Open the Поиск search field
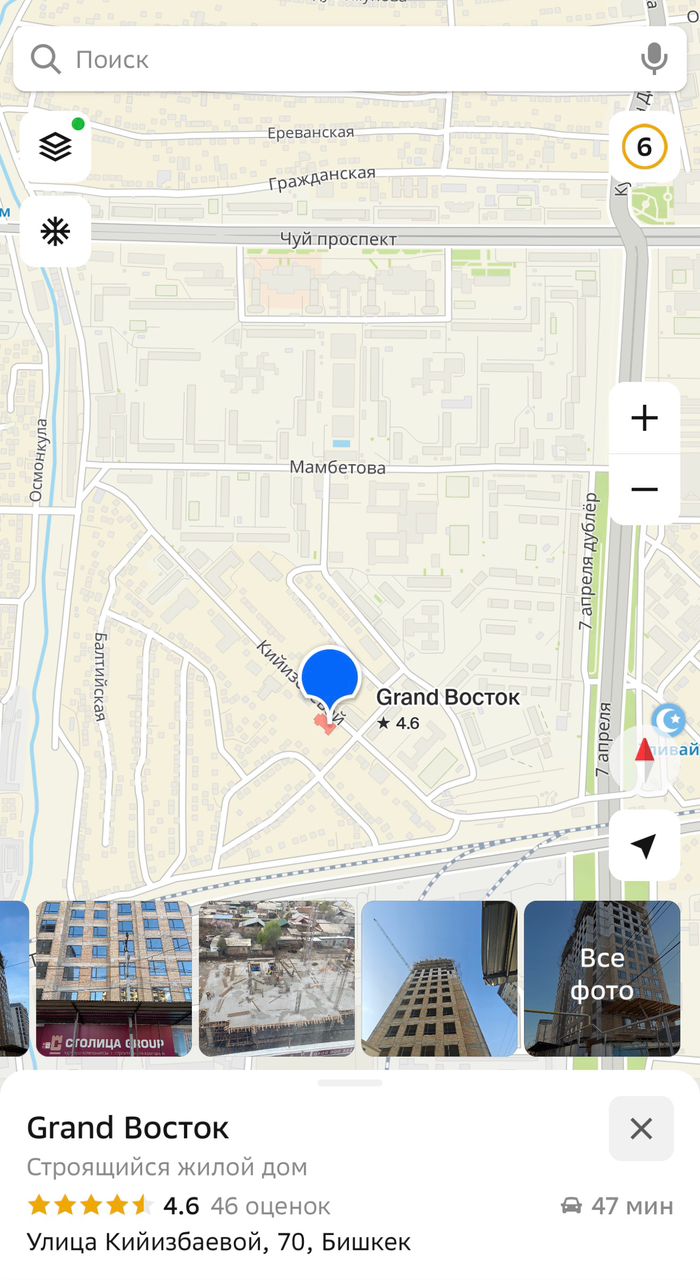 pos(330,59)
